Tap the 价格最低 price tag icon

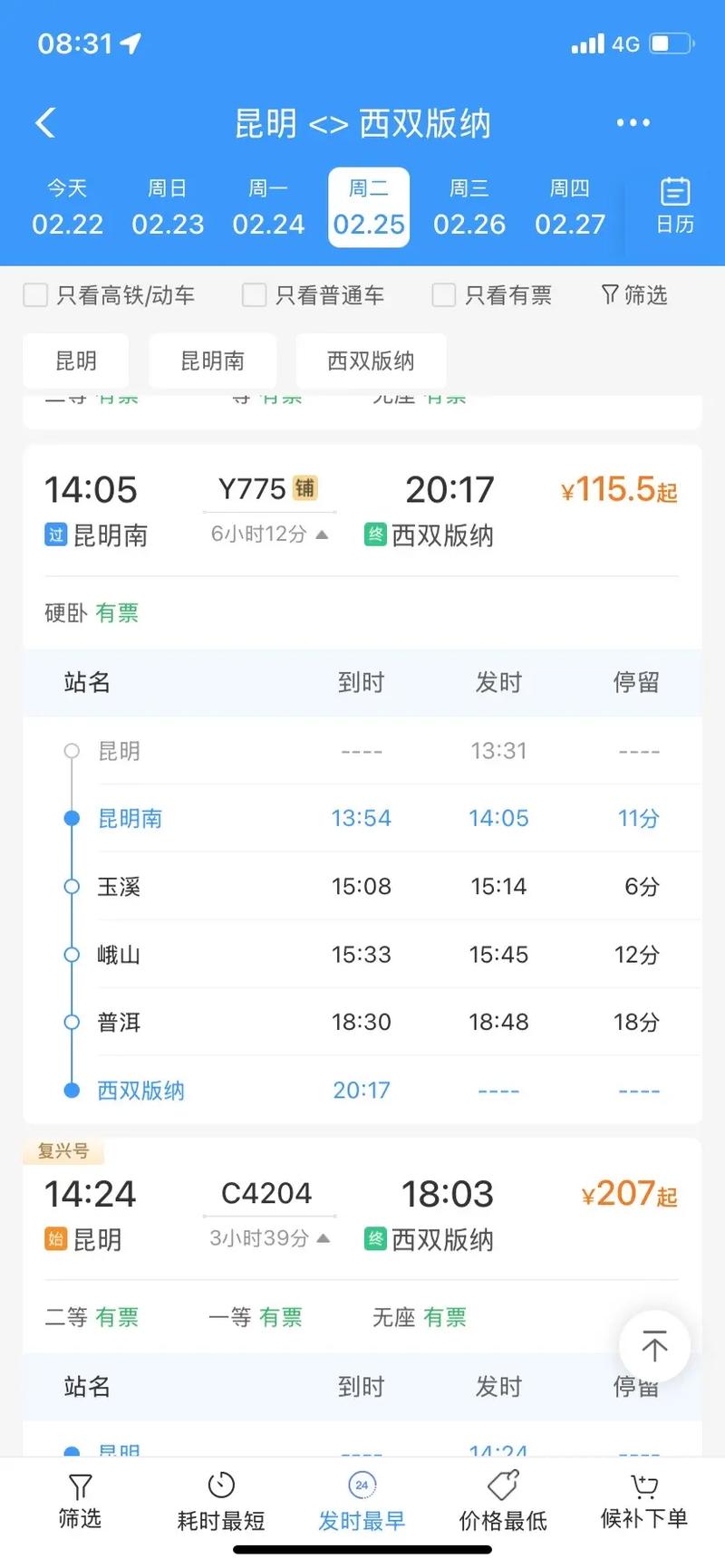502,1486
